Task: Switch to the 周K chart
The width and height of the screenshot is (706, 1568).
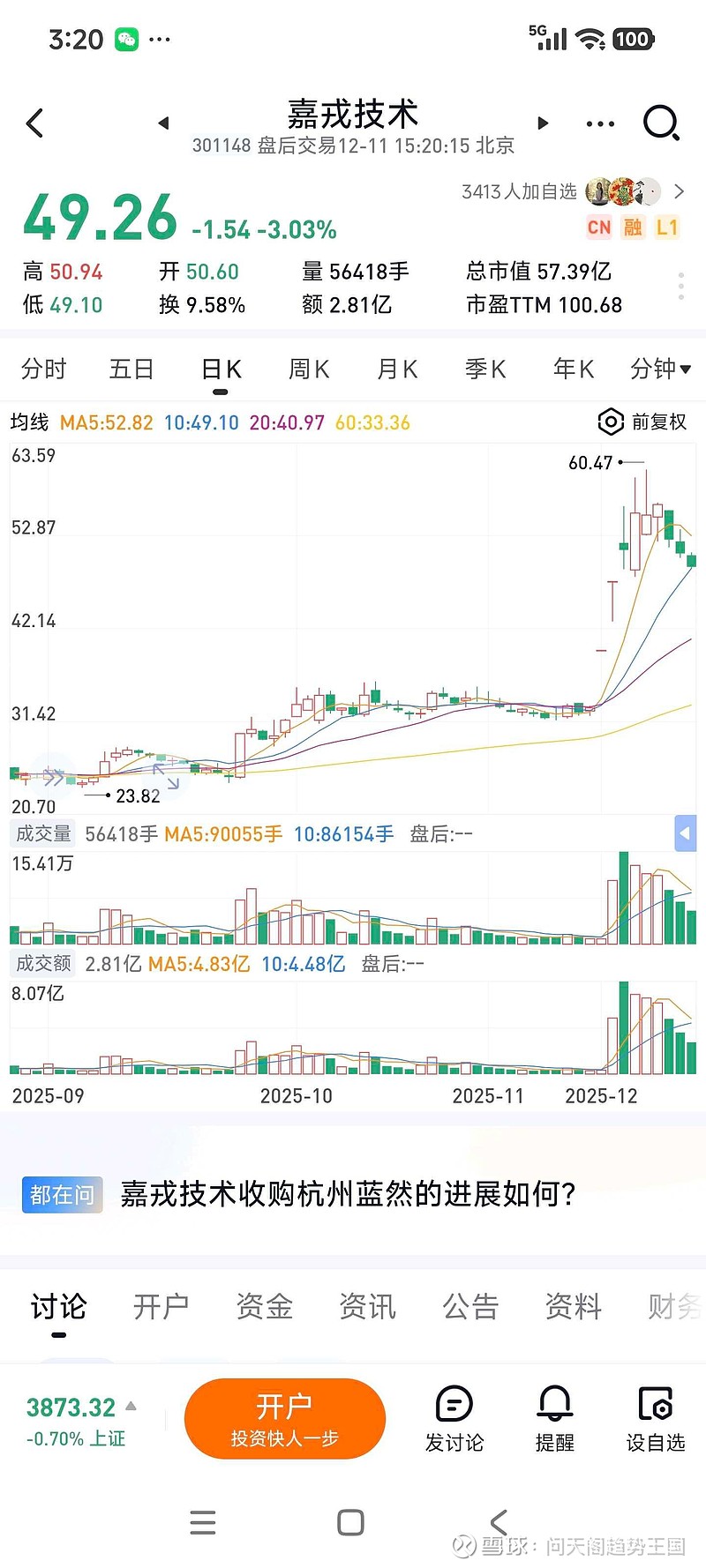Action: tap(309, 370)
